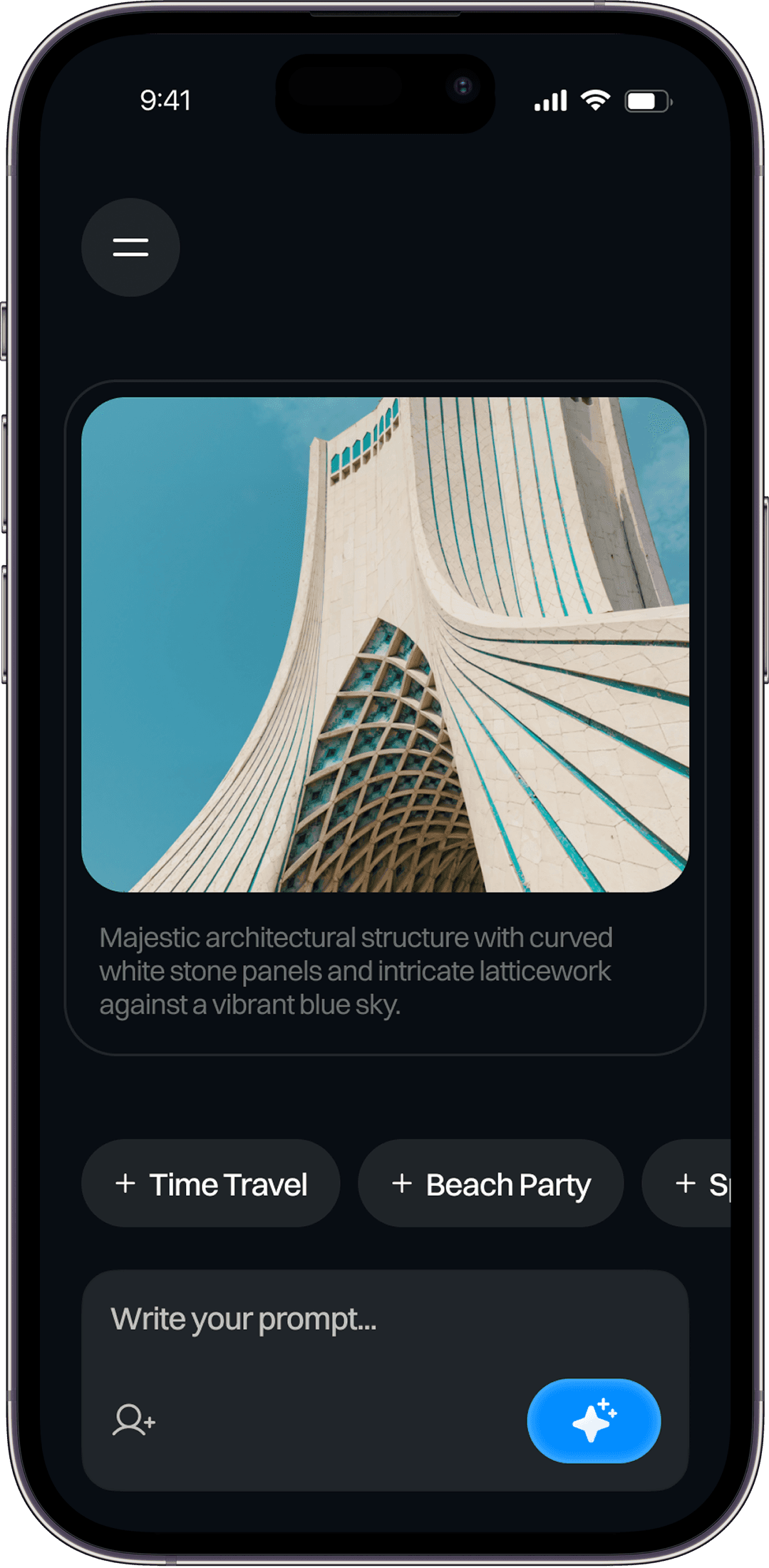769x1568 pixels.
Task: Generate with the blue sparkle button
Action: pyautogui.click(x=594, y=1420)
